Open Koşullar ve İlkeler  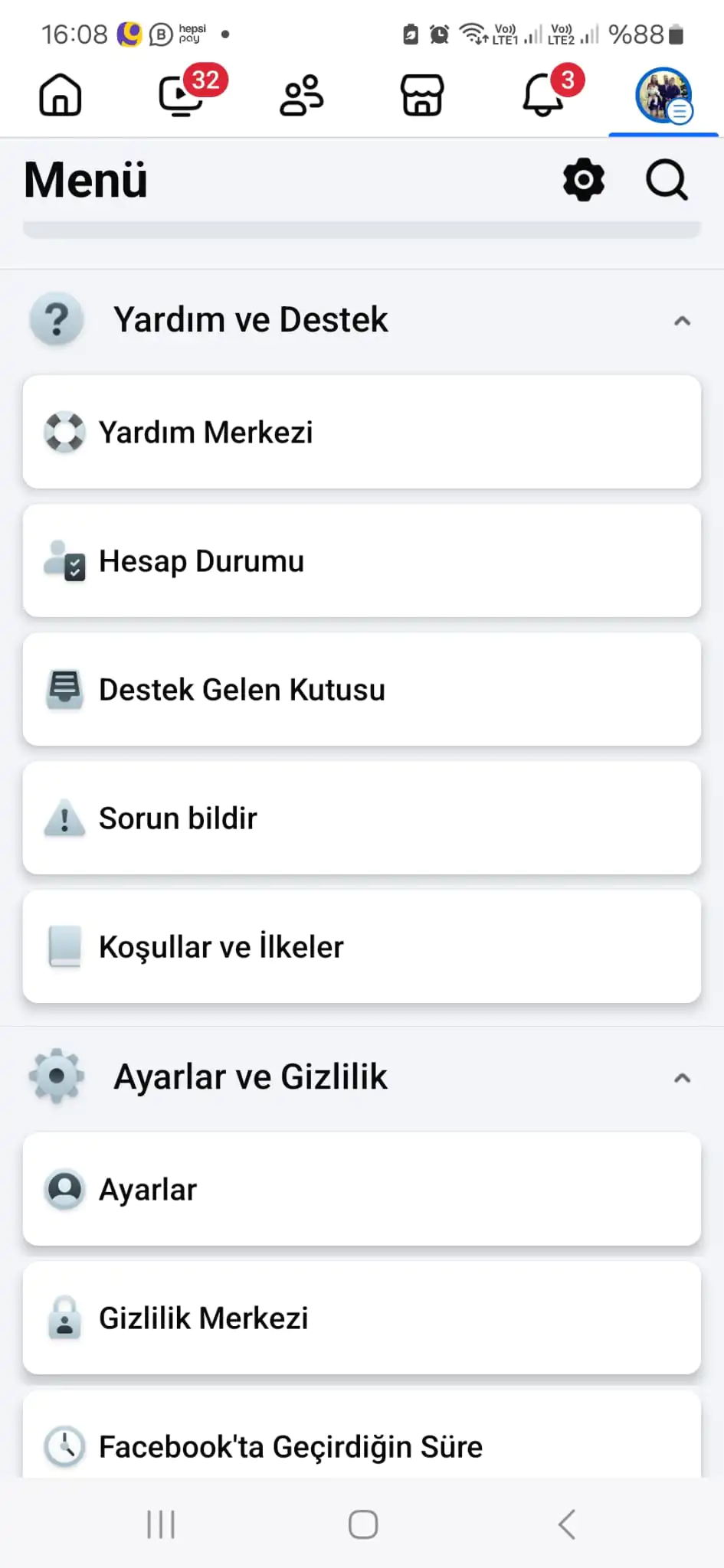click(362, 946)
